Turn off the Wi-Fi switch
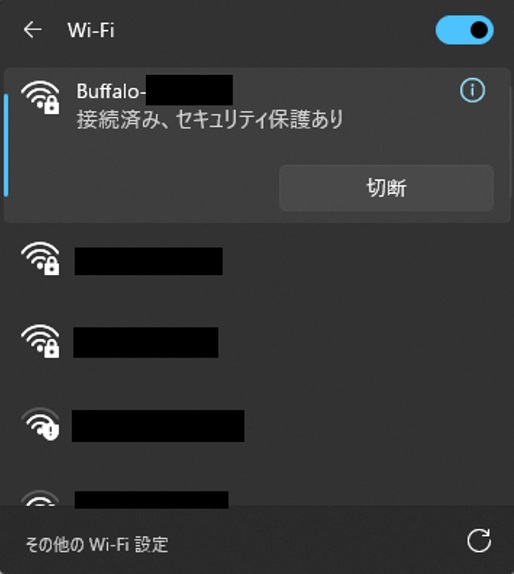 pos(464,30)
